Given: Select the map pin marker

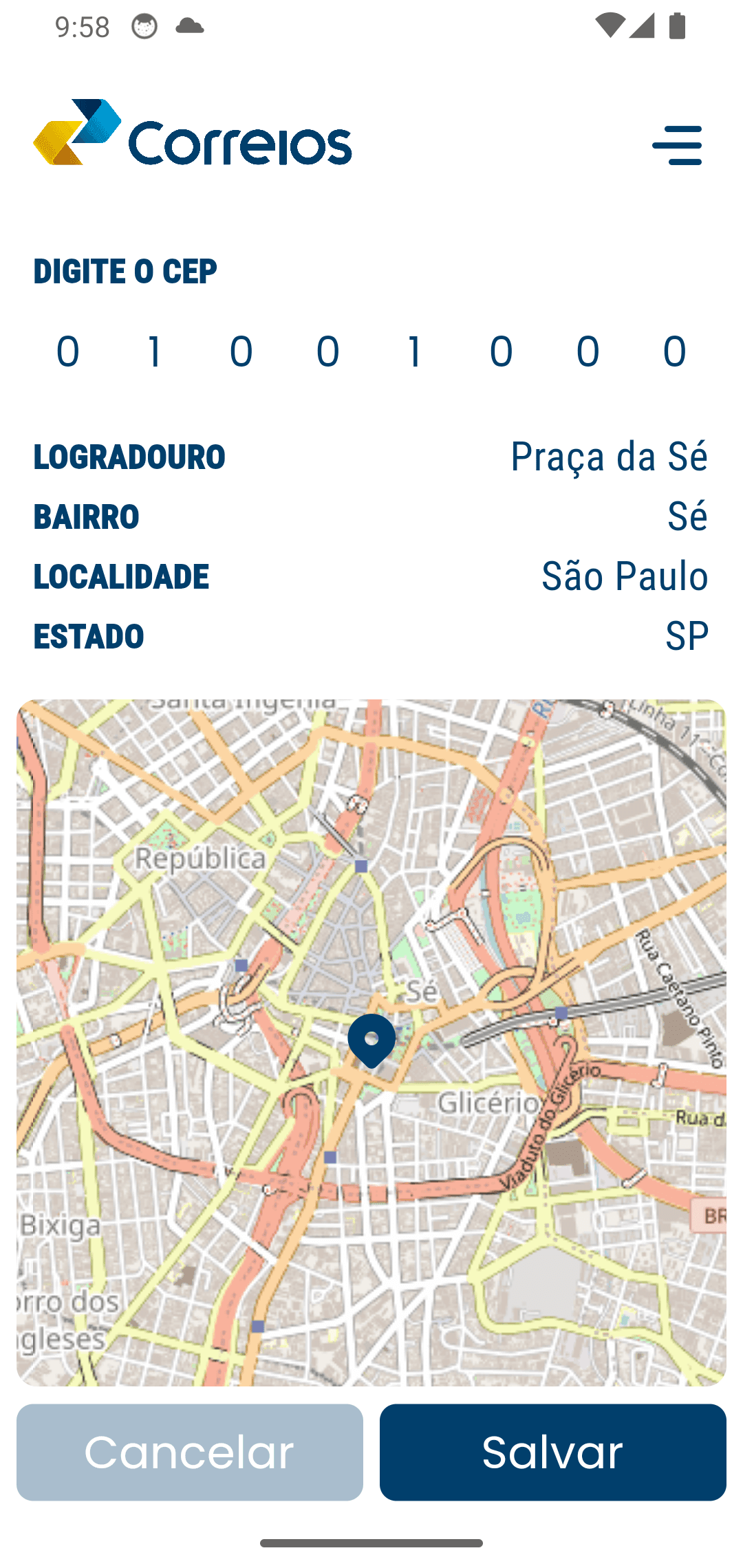Looking at the screenshot, I should [371, 1038].
